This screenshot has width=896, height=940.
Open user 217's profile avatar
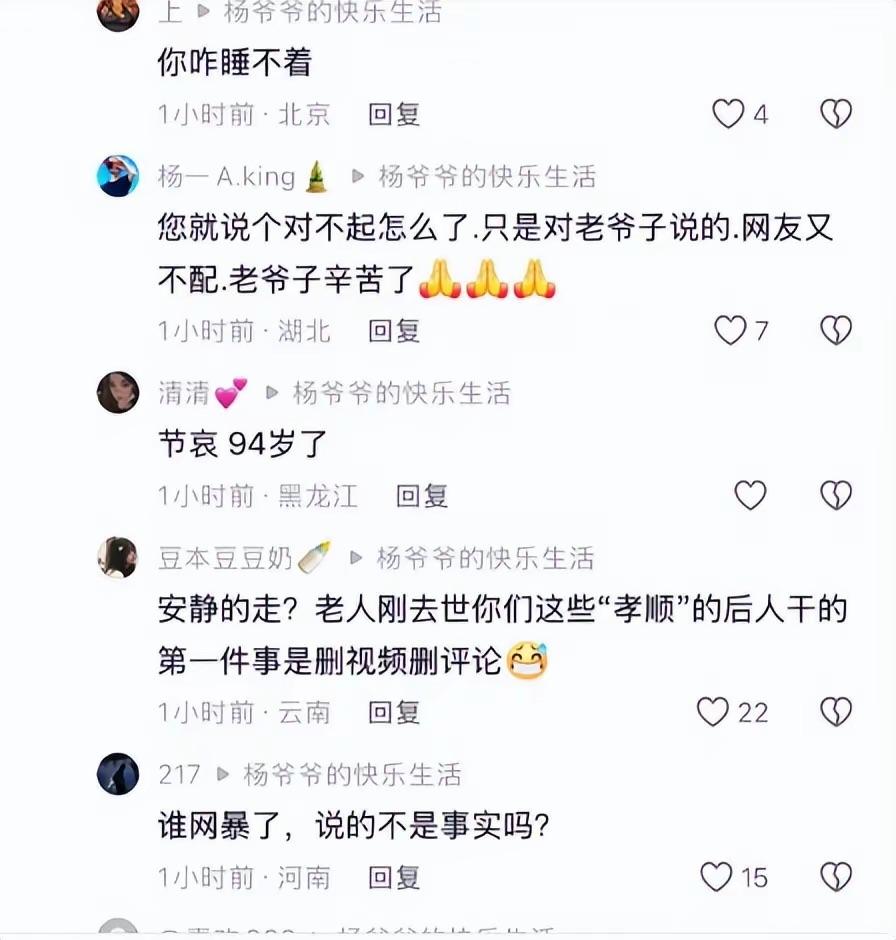(118, 774)
